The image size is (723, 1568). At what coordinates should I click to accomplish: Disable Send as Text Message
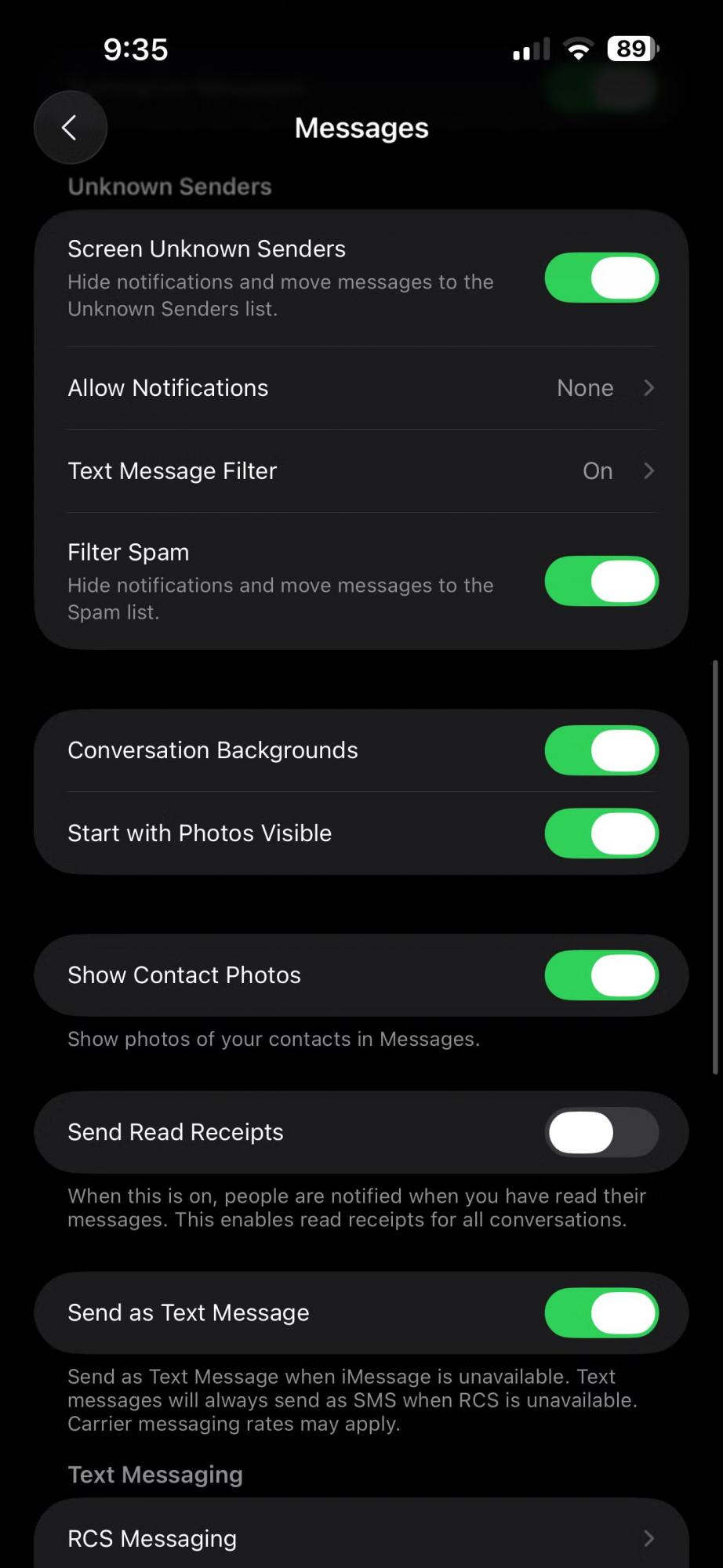(601, 1312)
